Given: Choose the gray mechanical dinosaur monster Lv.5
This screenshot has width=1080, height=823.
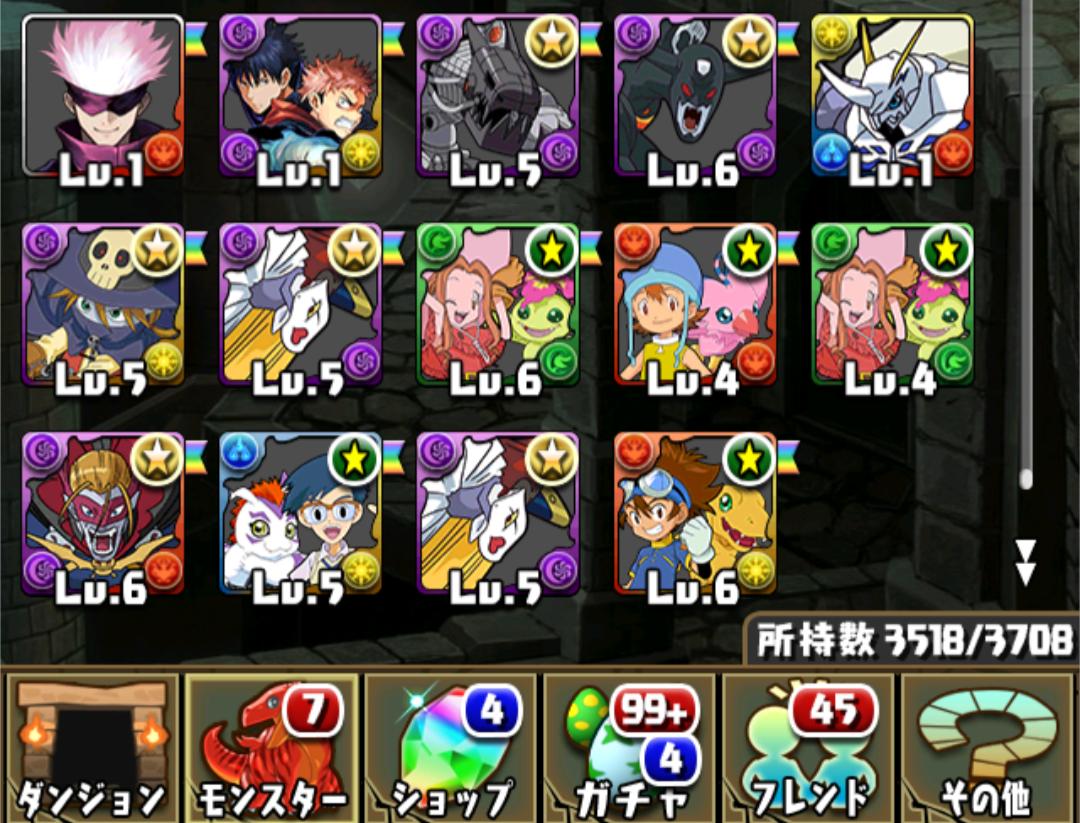Looking at the screenshot, I should pyautogui.click(x=497, y=97).
